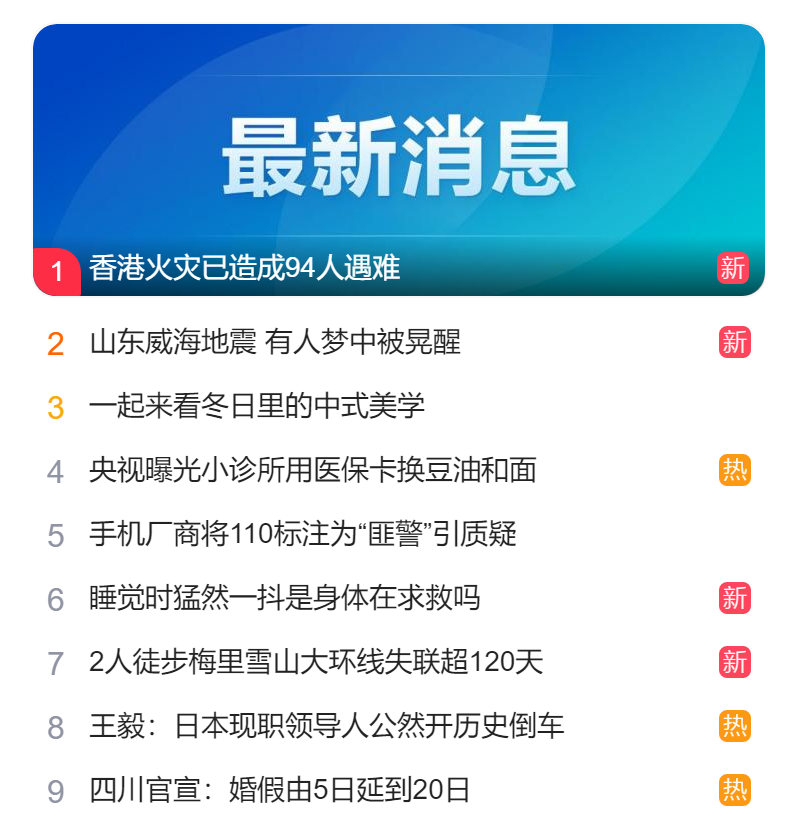The image size is (807, 822).
Task: Select the orange rank number 3 indicator
Action: click(x=55, y=404)
